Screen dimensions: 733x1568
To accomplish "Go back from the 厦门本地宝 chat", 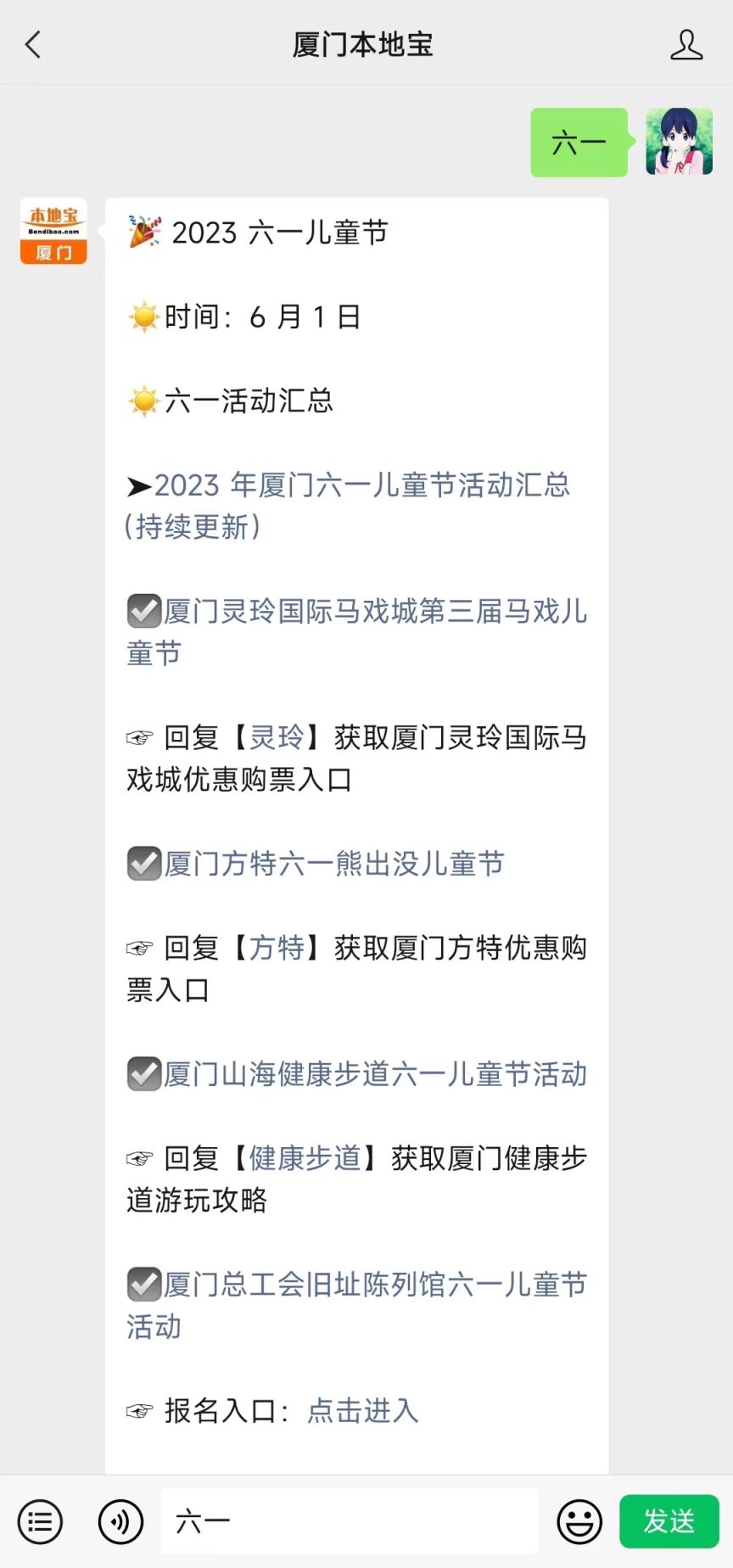I will point(33,44).
